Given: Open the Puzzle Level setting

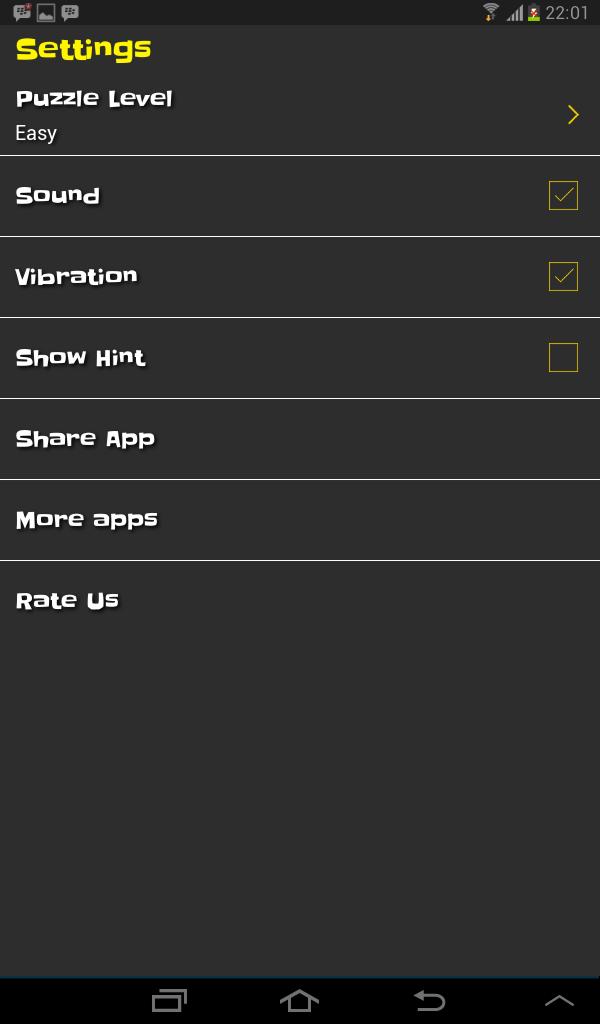Looking at the screenshot, I should point(300,115).
